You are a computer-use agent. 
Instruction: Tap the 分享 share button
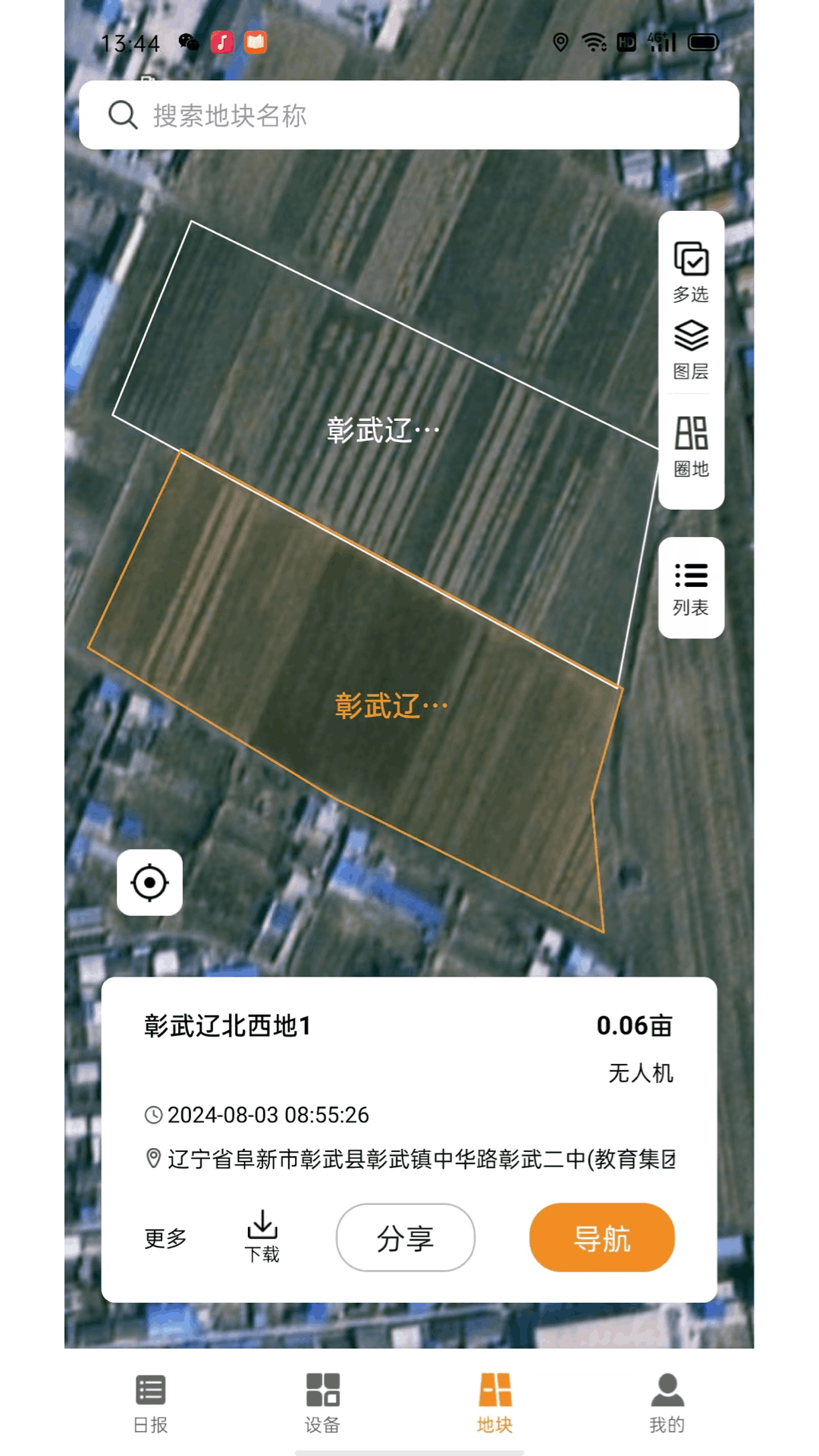tap(405, 1236)
